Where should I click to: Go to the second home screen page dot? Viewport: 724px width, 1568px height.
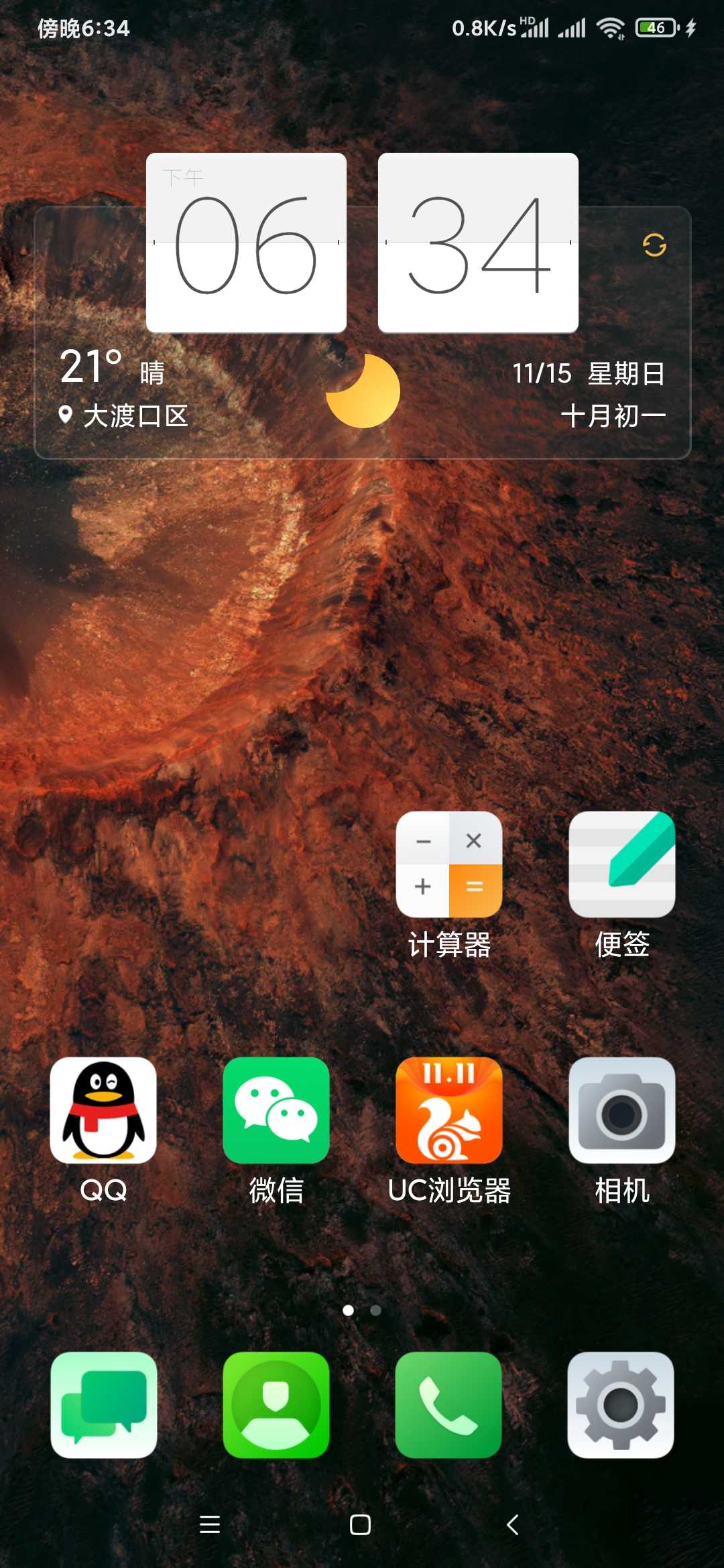(x=376, y=1310)
